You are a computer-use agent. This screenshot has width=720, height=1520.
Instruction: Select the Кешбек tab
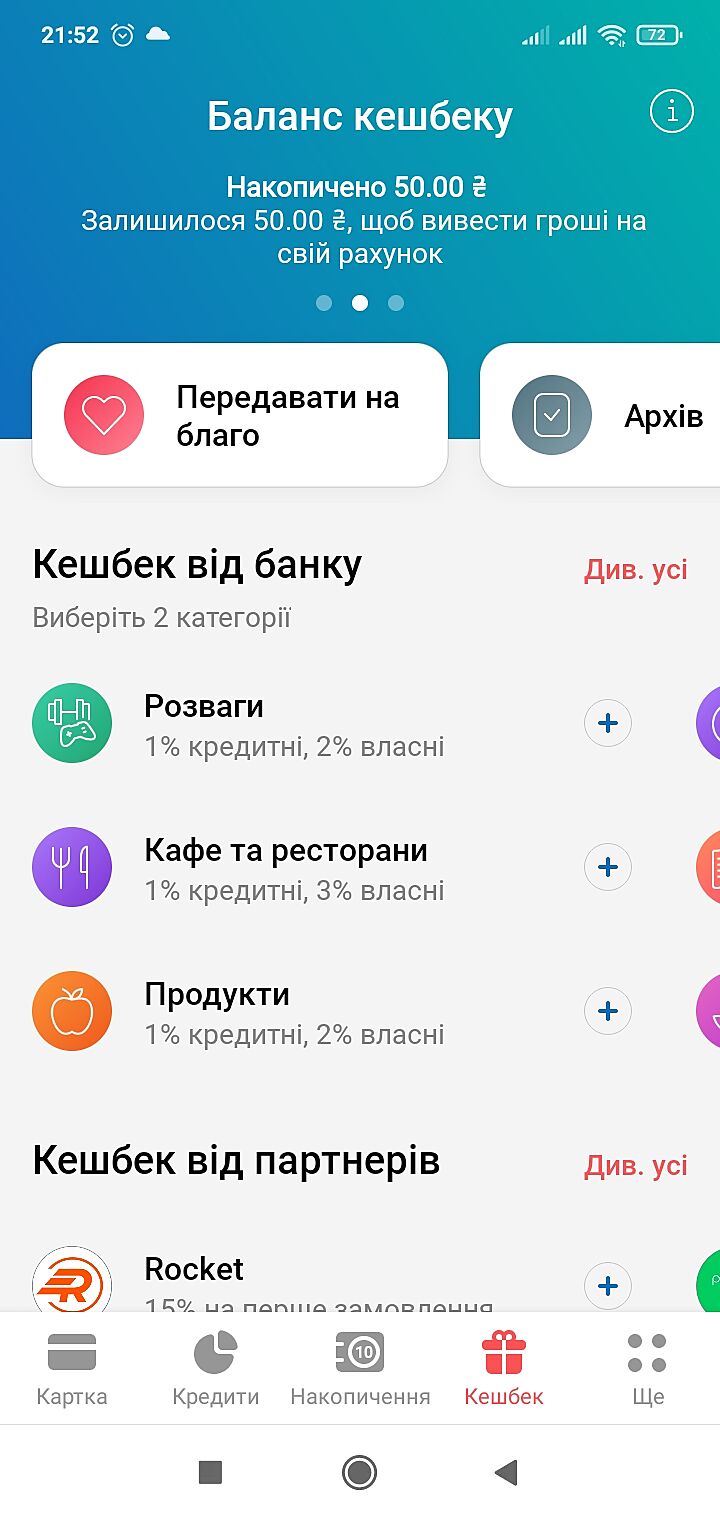504,1368
